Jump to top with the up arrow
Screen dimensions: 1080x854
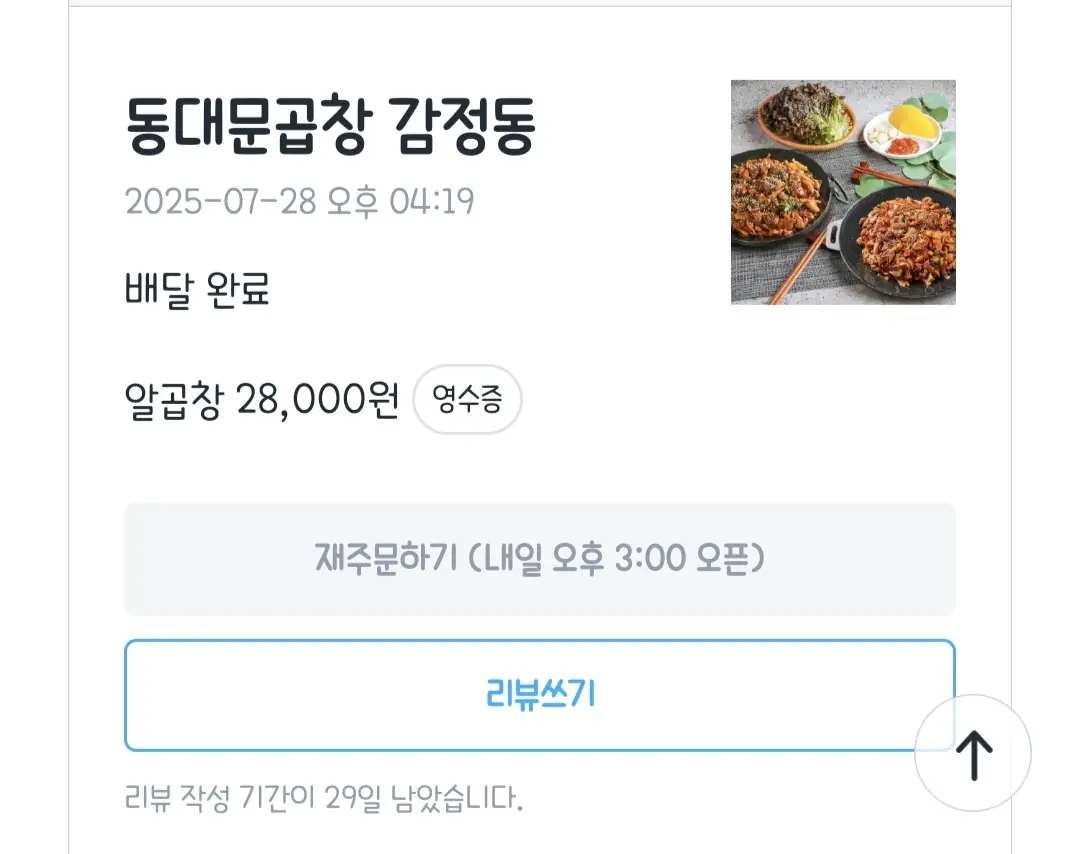click(x=972, y=753)
